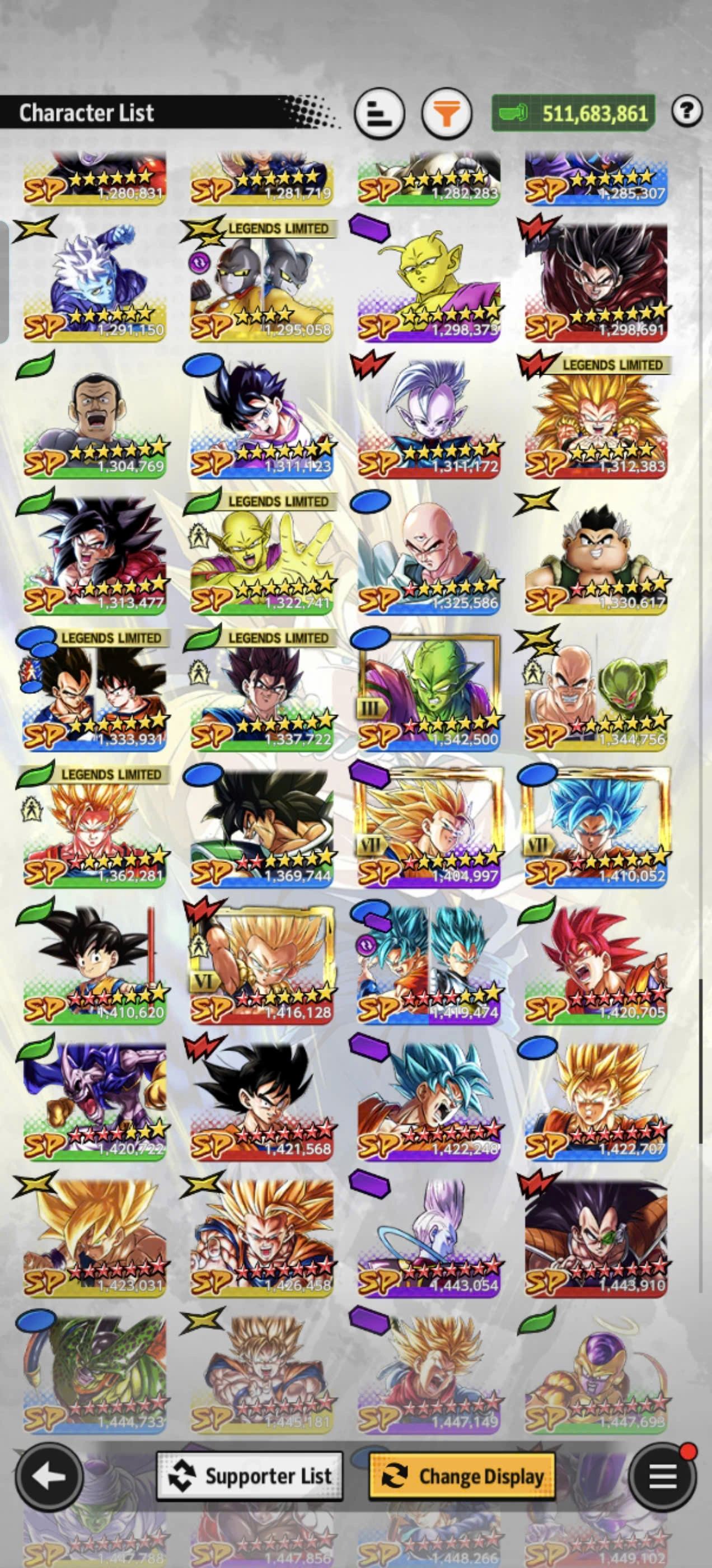Select the character with power 1,304,769
This screenshot has width=712, height=1568.
tap(95, 417)
